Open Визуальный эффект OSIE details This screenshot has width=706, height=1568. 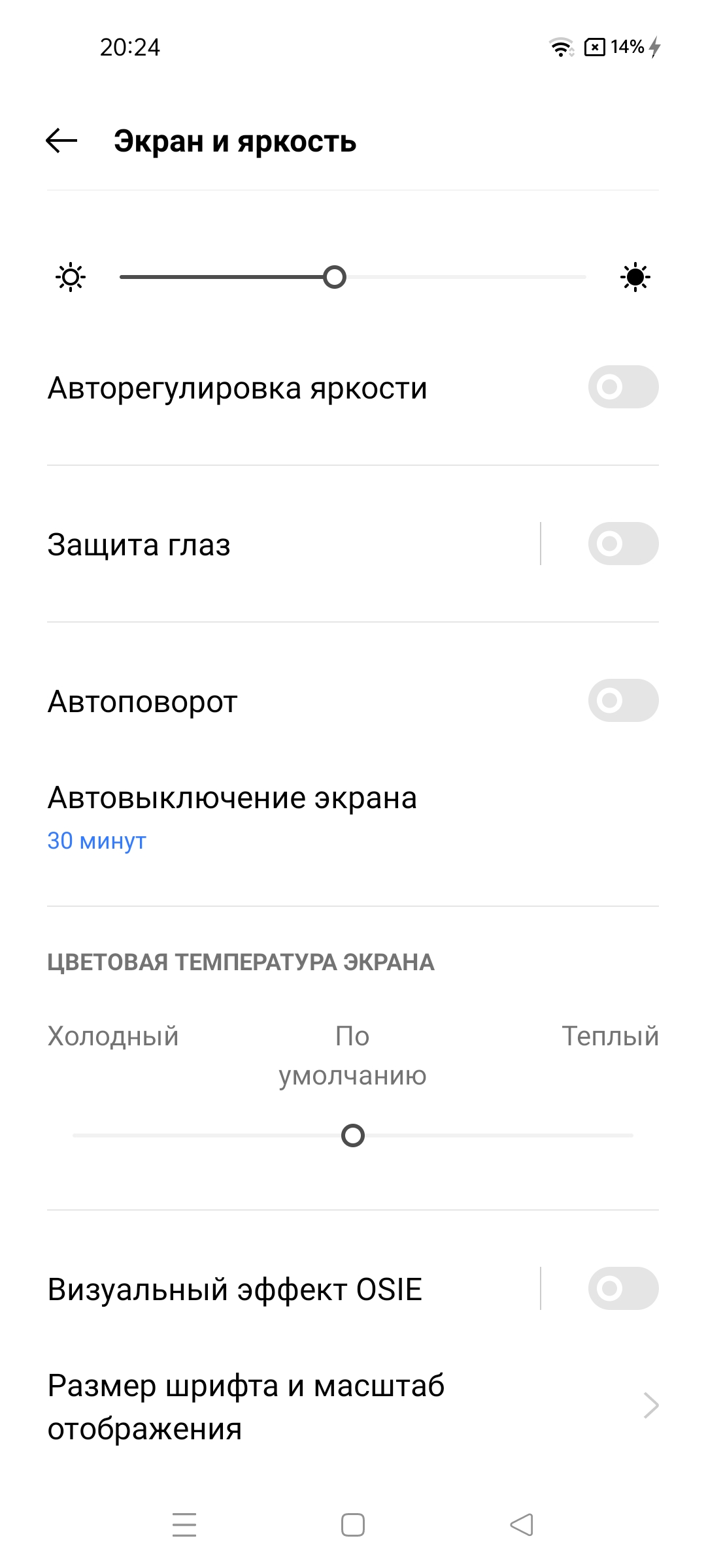tap(261, 1289)
